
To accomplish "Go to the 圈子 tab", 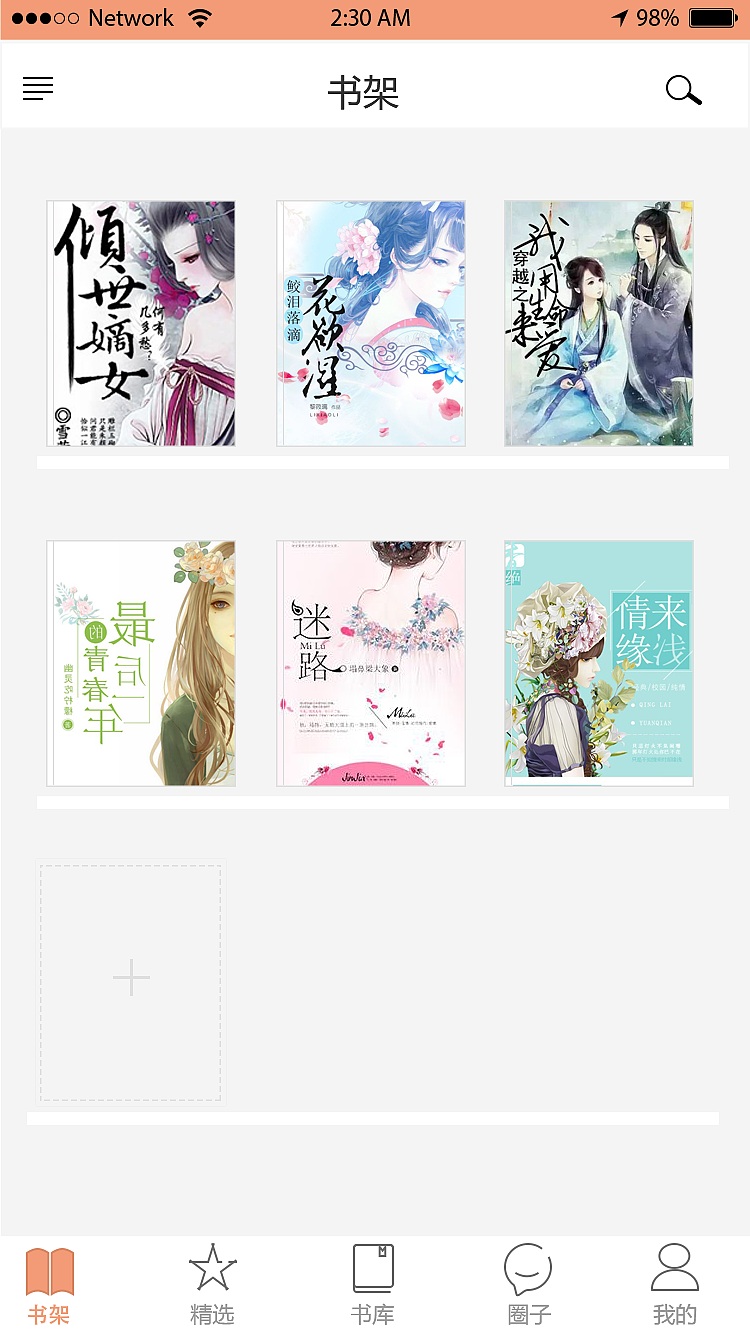I will click(x=528, y=1285).
